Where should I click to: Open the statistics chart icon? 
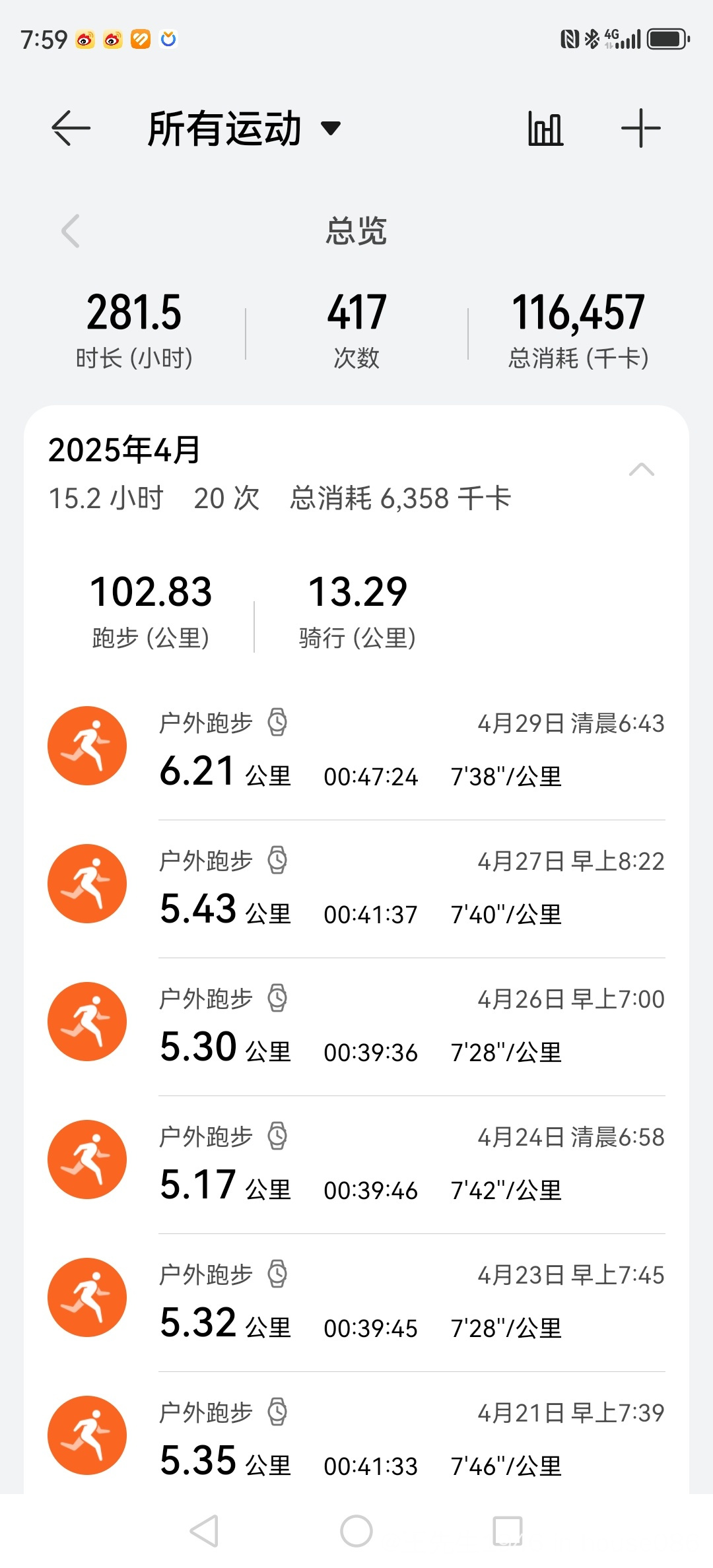click(545, 128)
